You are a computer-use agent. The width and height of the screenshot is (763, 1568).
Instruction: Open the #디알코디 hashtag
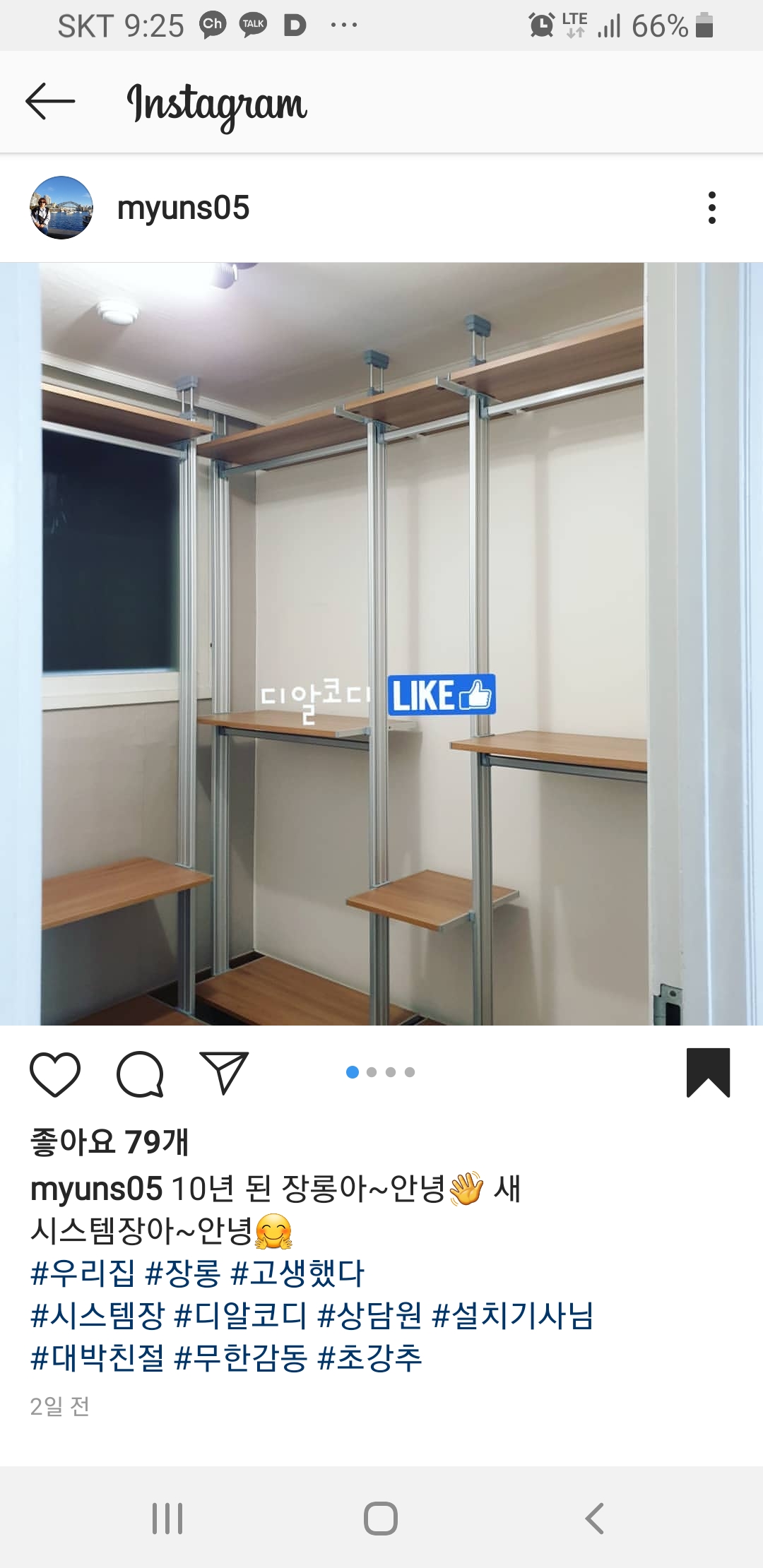(x=241, y=1315)
